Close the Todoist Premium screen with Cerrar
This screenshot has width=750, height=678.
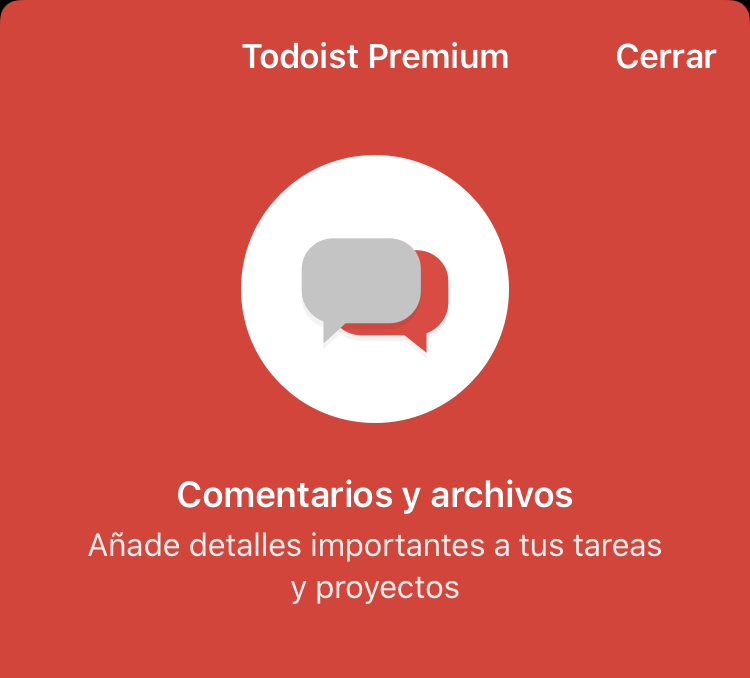point(665,57)
